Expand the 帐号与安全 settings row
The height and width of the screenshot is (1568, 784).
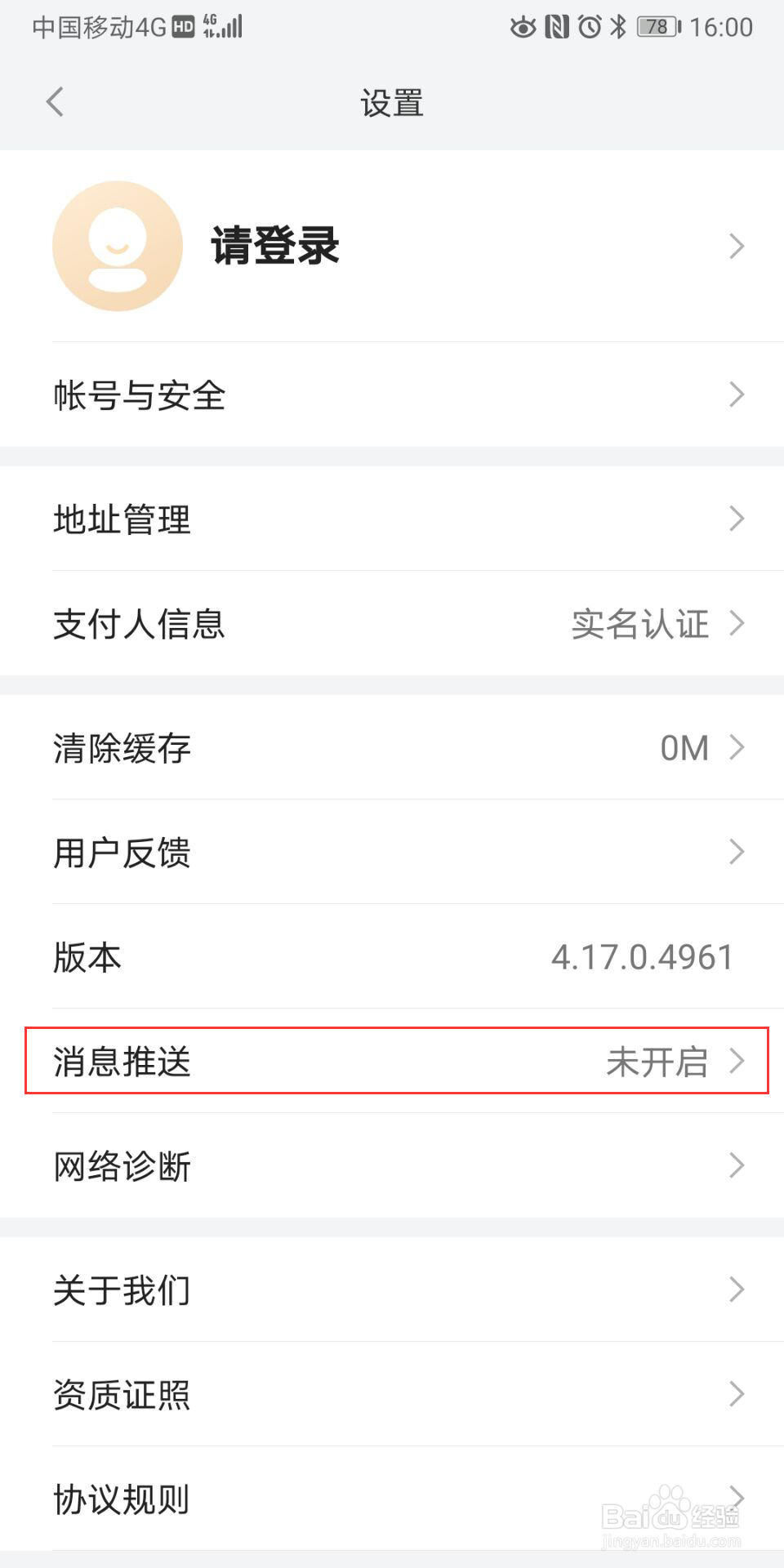pyautogui.click(x=392, y=395)
